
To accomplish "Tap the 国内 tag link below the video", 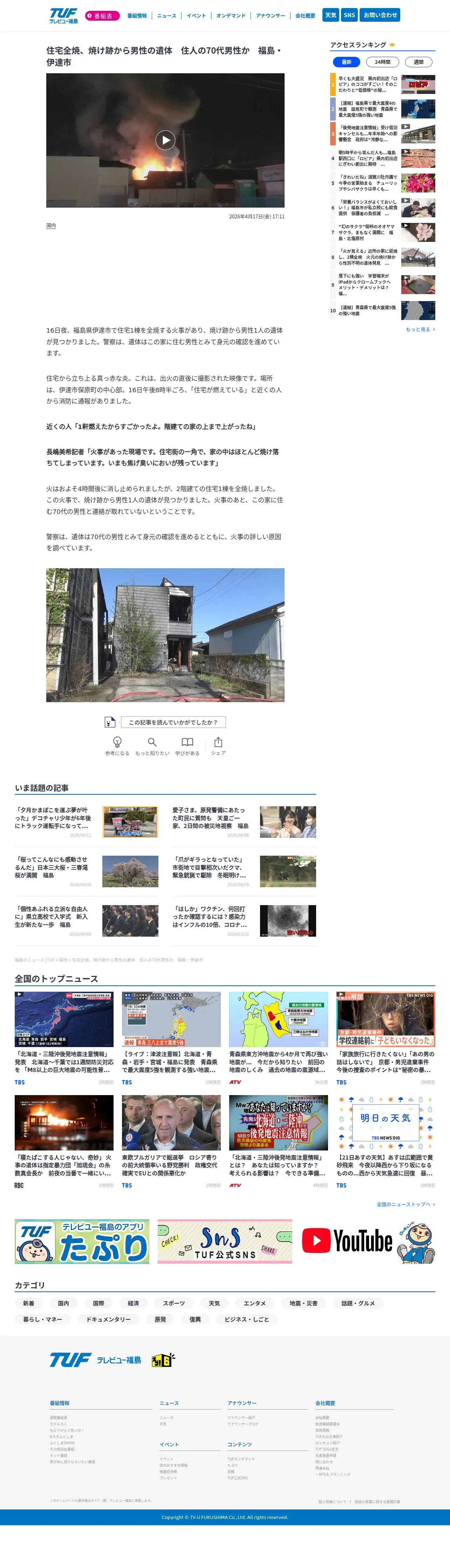I will pos(51,225).
